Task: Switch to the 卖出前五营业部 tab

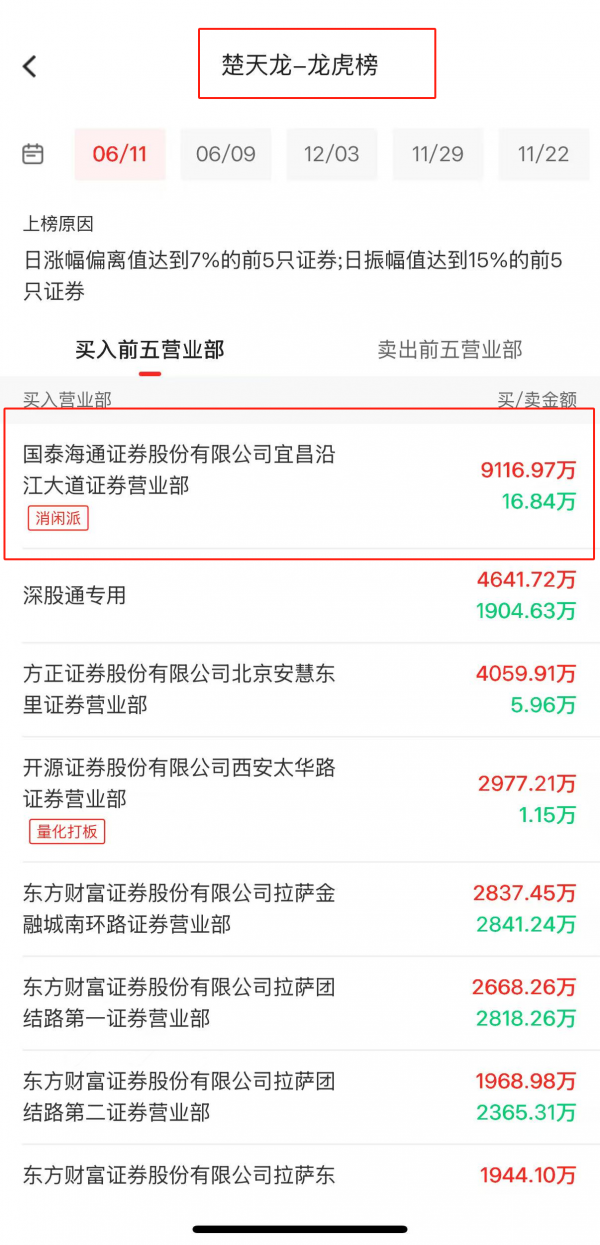Action: (450, 349)
